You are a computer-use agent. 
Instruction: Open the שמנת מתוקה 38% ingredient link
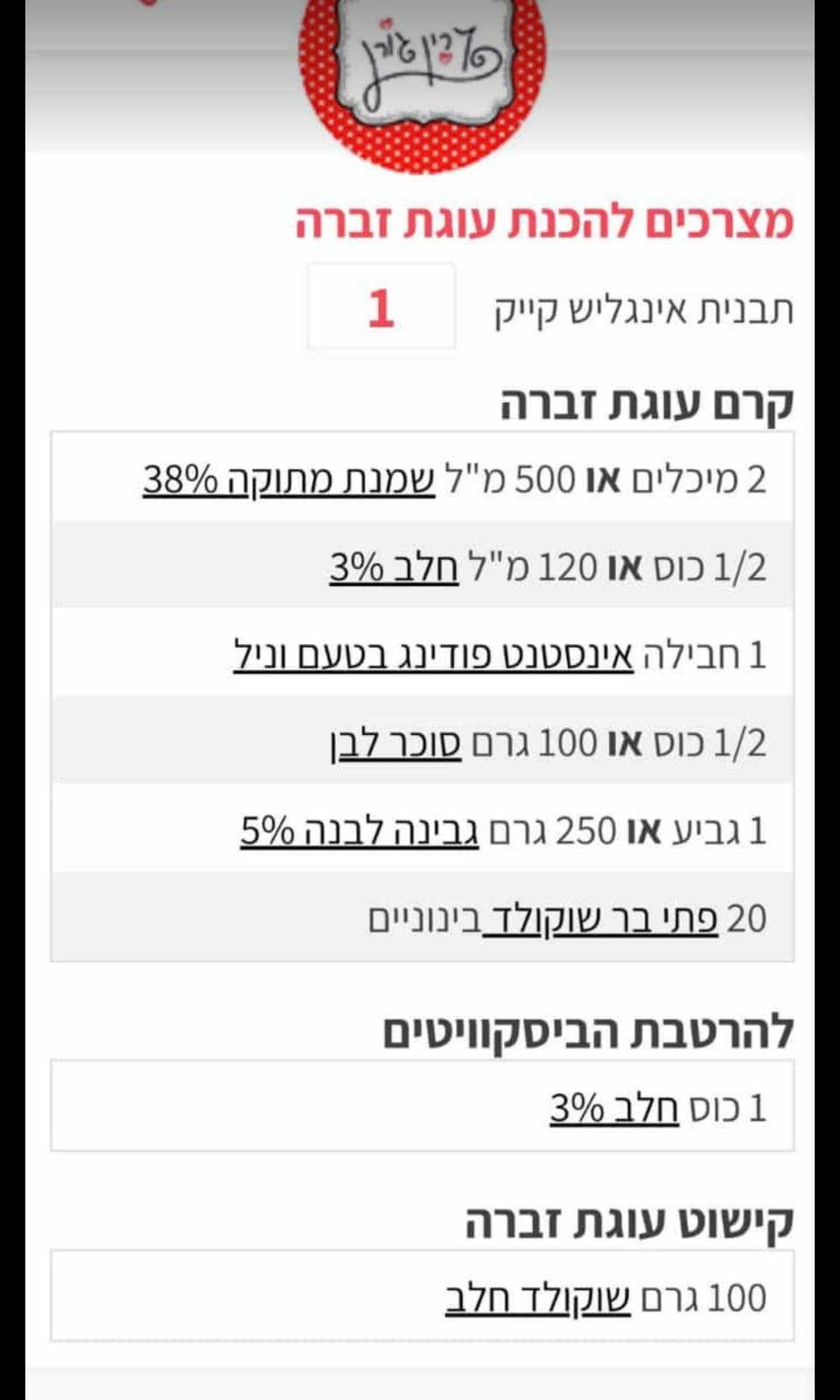pos(286,481)
